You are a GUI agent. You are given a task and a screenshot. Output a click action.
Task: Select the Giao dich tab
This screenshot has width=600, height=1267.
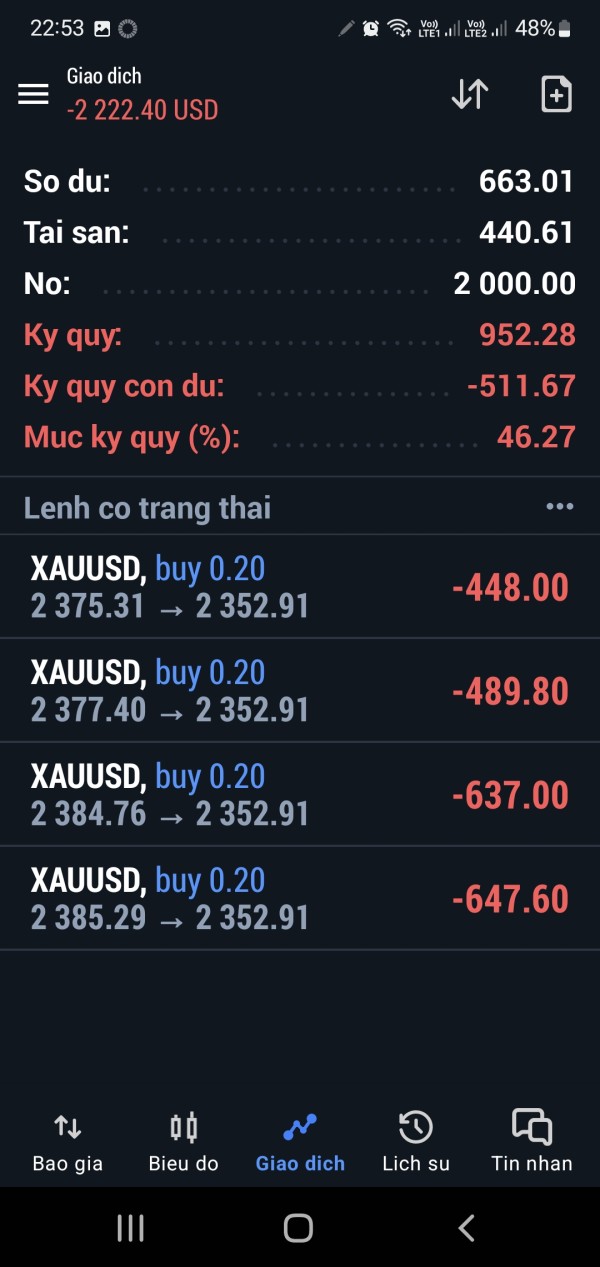300,1142
